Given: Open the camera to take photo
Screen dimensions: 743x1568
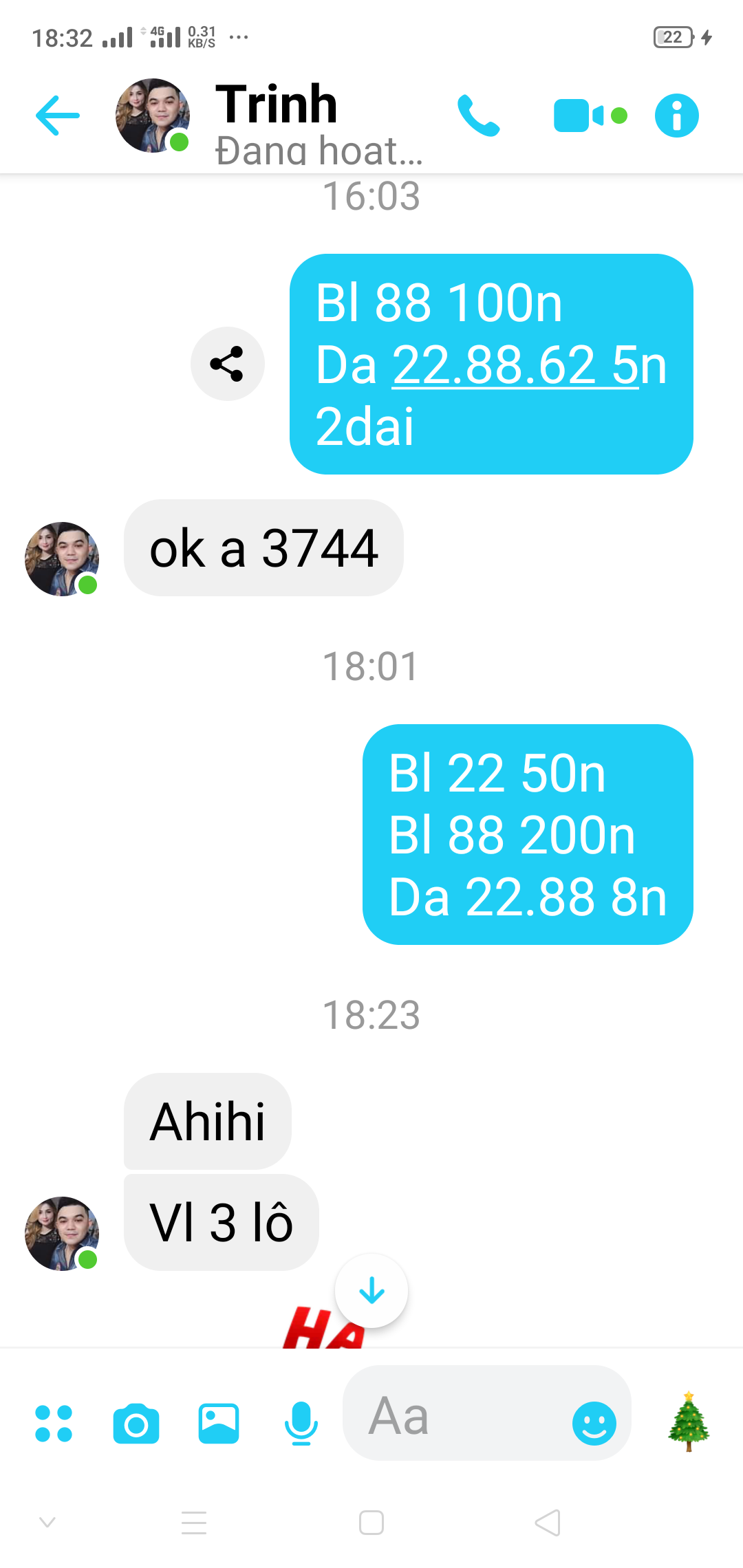Looking at the screenshot, I should point(136,1423).
